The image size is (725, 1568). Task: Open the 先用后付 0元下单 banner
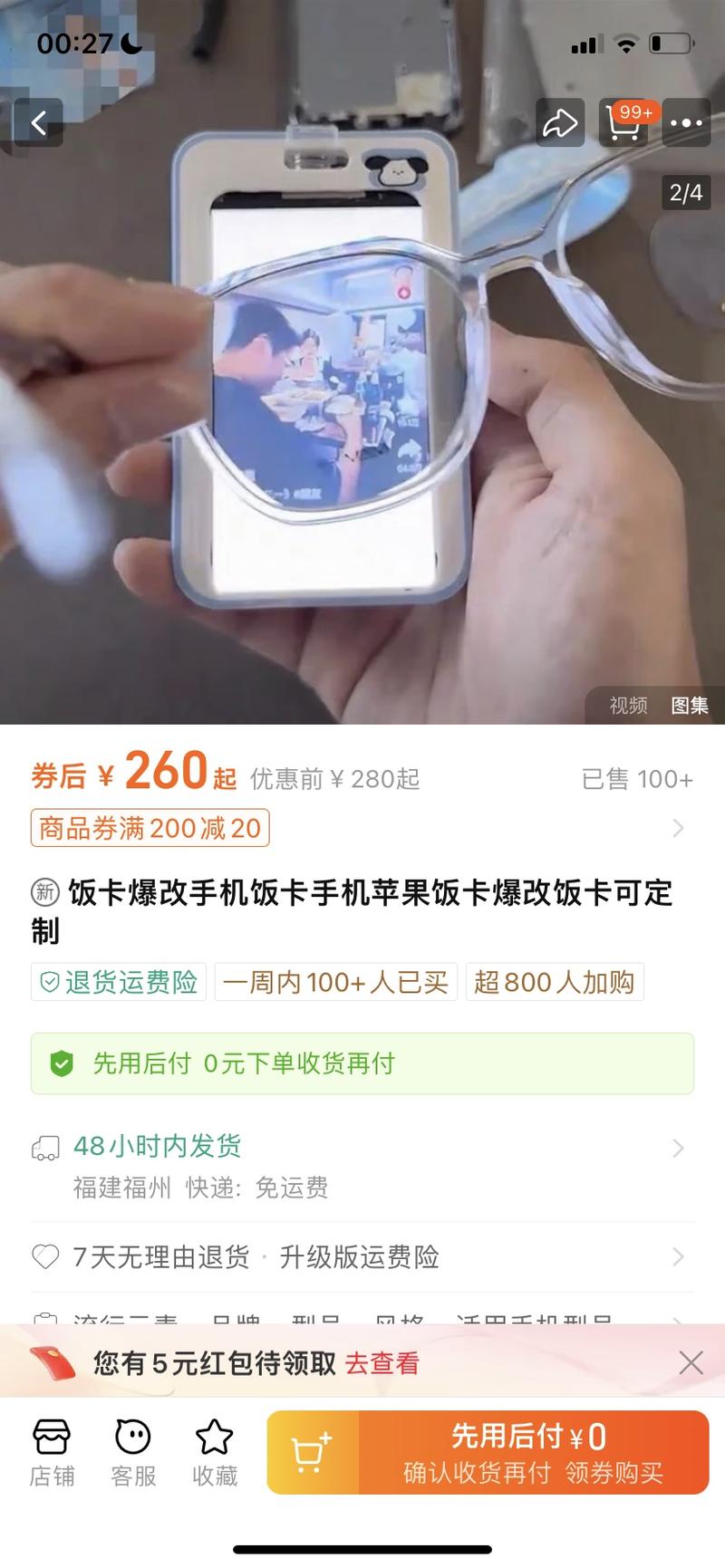[362, 1063]
